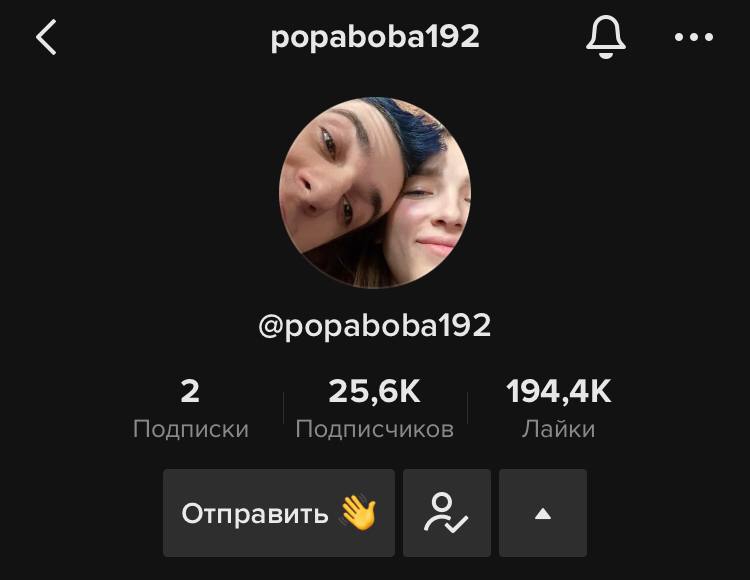Open the three-dot overflow menu
The image size is (750, 580).
pos(694,38)
